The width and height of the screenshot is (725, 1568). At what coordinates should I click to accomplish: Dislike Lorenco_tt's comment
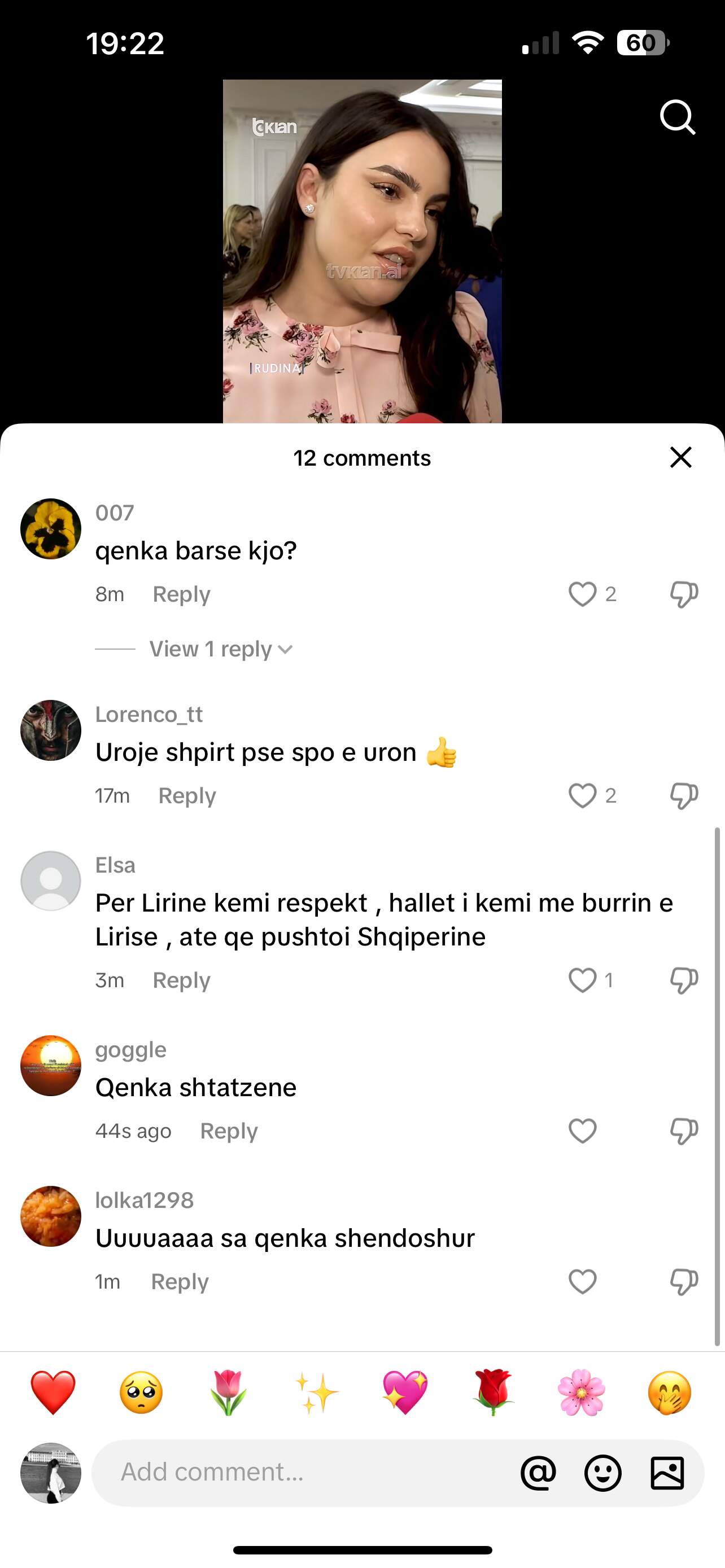click(684, 795)
